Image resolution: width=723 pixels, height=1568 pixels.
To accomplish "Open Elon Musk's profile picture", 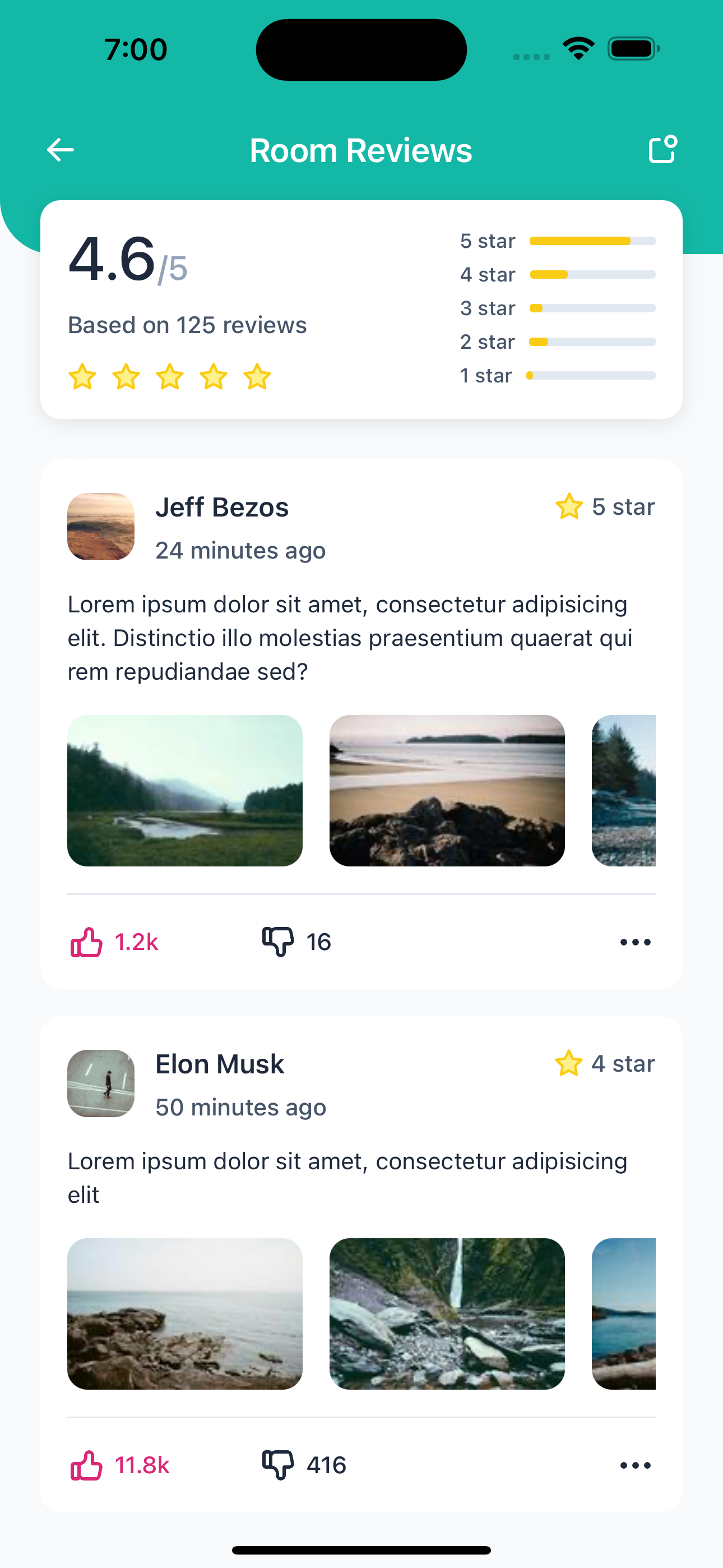I will tap(100, 1083).
